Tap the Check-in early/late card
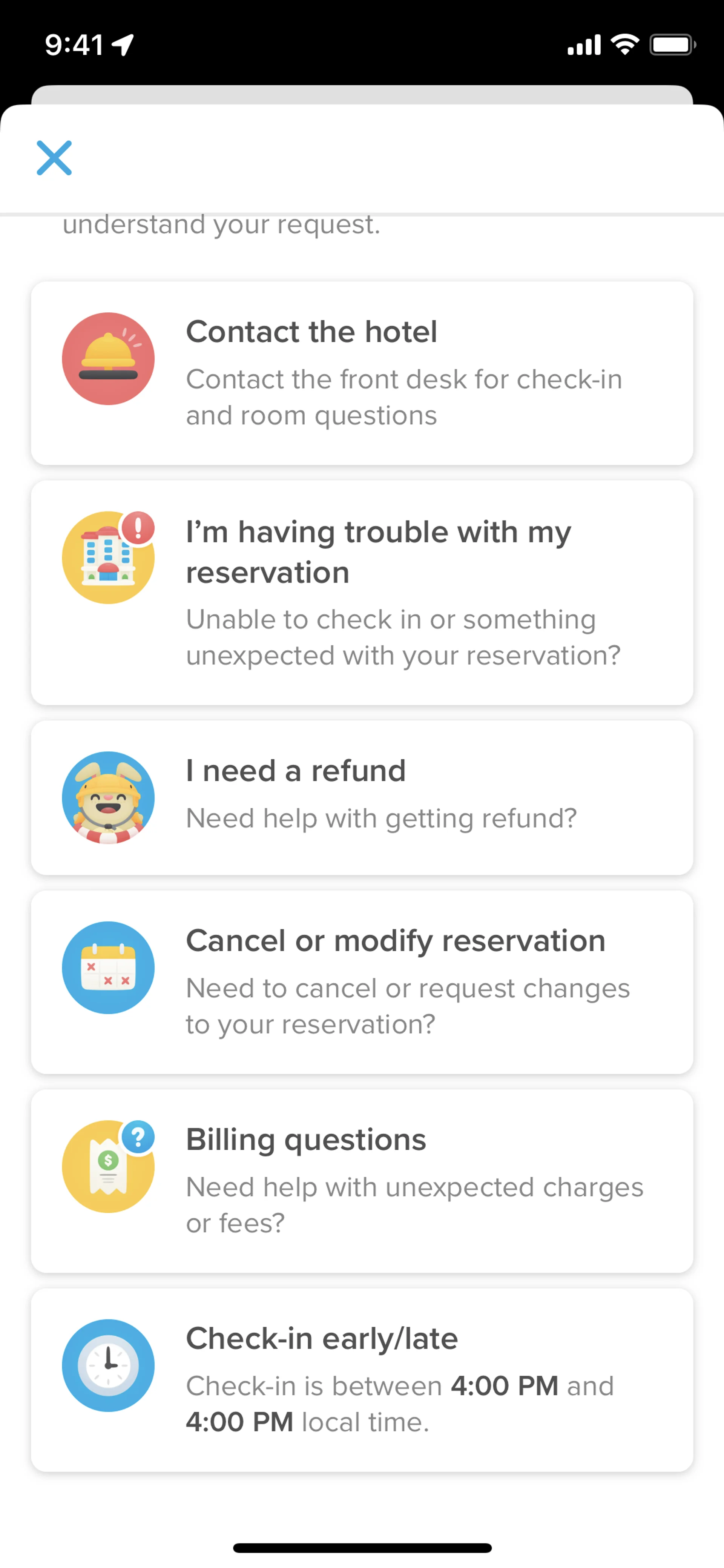This screenshot has height=1568, width=724. pyautogui.click(x=362, y=1380)
